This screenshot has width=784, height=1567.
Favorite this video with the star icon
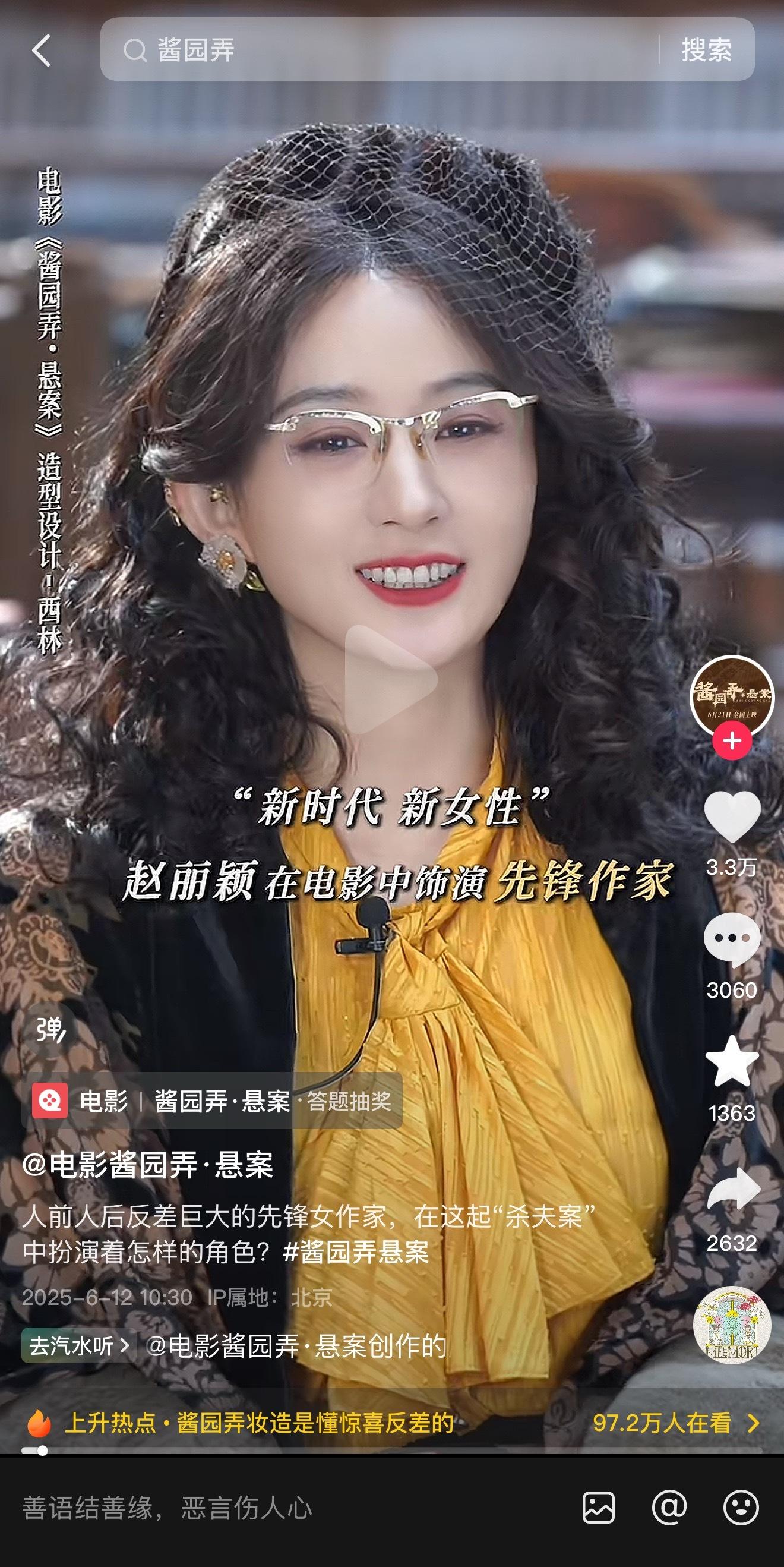(x=732, y=1062)
